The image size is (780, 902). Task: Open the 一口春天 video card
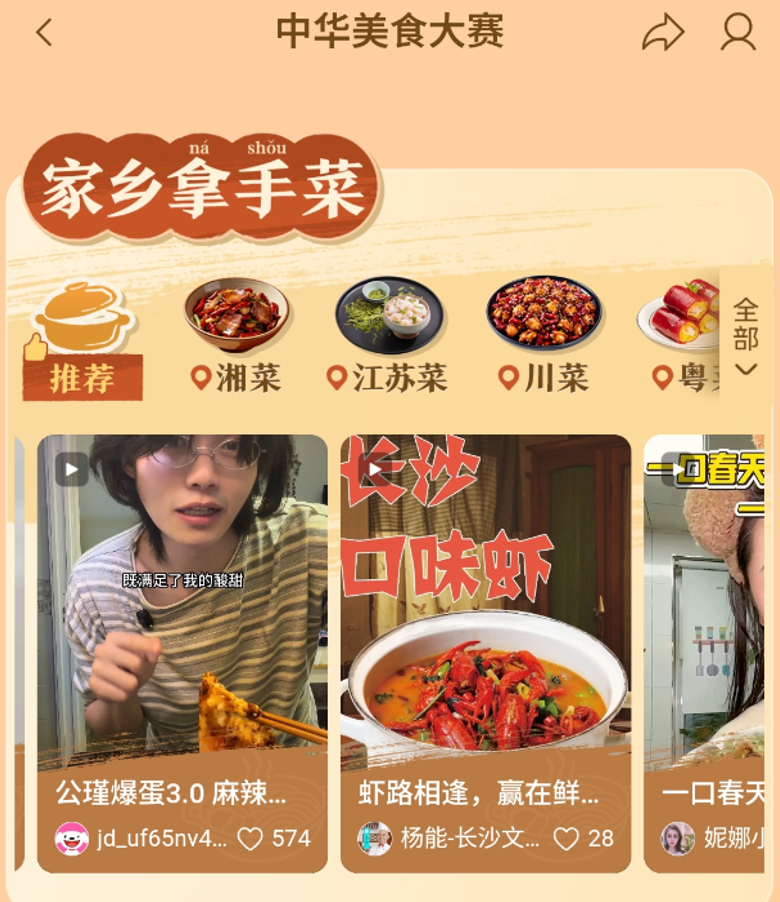pos(711,600)
